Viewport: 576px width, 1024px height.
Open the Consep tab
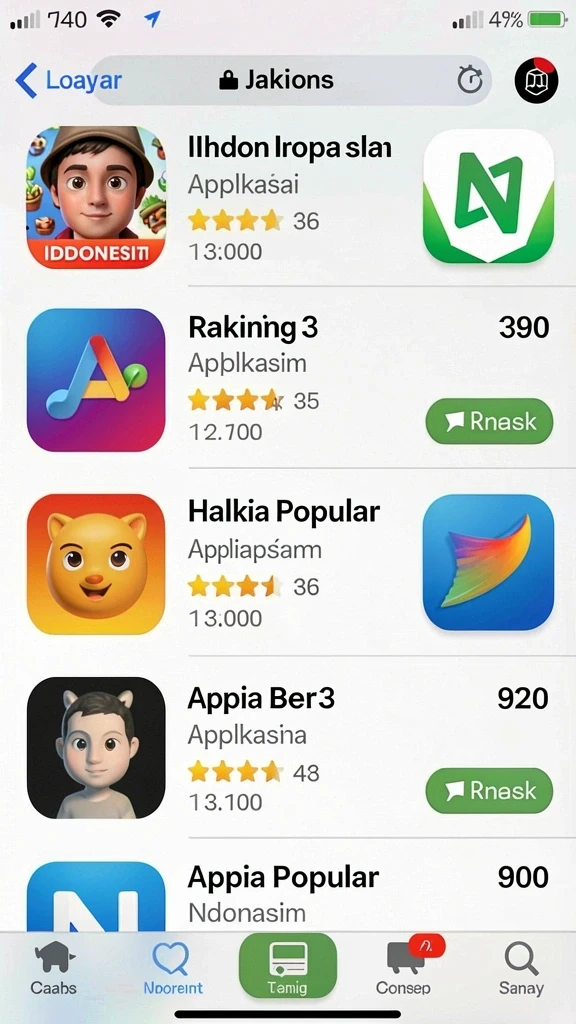click(x=405, y=968)
